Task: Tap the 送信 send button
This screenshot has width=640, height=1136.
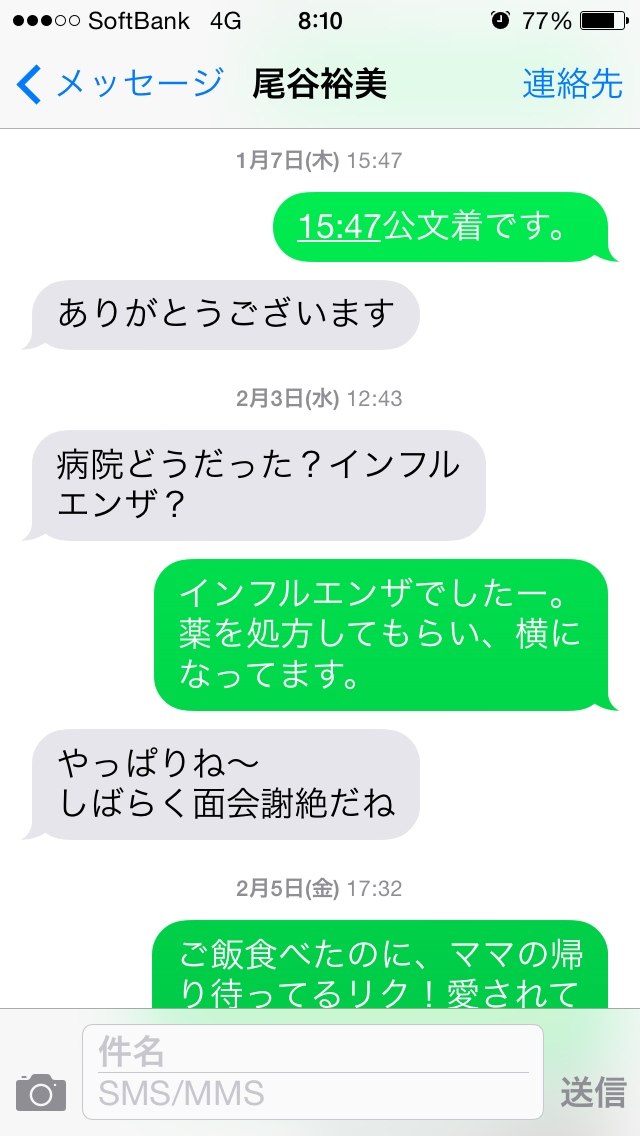Action: click(x=592, y=1092)
